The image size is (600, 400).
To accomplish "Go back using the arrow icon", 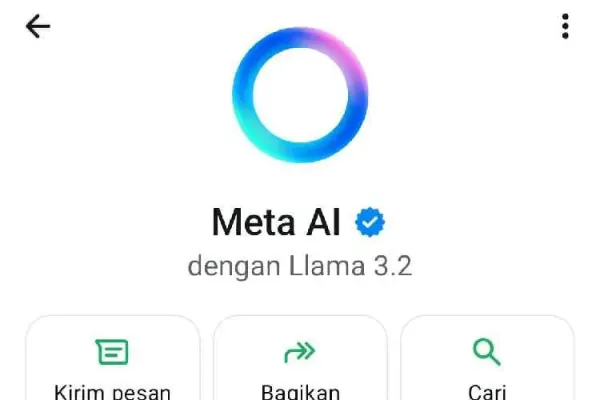I will point(38,27).
